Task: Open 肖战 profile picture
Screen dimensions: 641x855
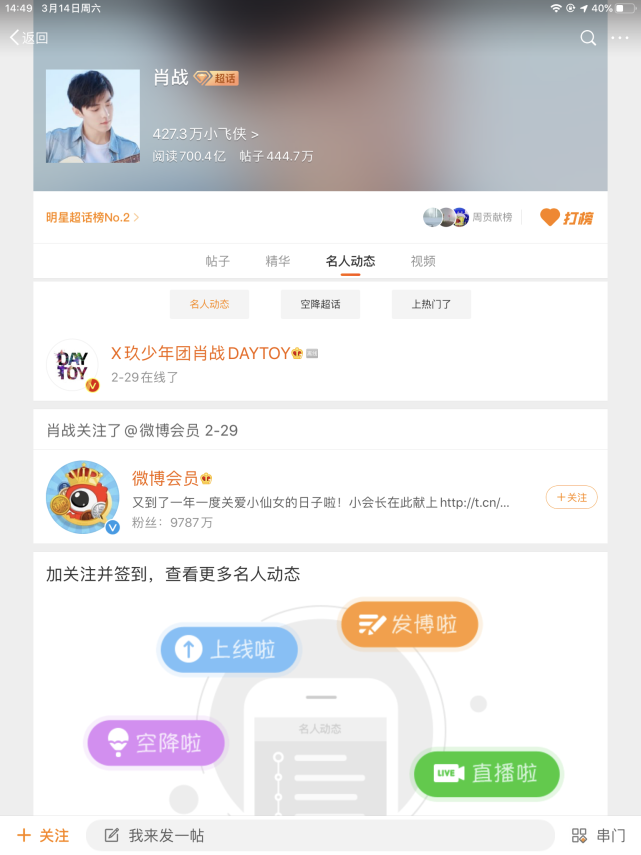Action: point(92,116)
